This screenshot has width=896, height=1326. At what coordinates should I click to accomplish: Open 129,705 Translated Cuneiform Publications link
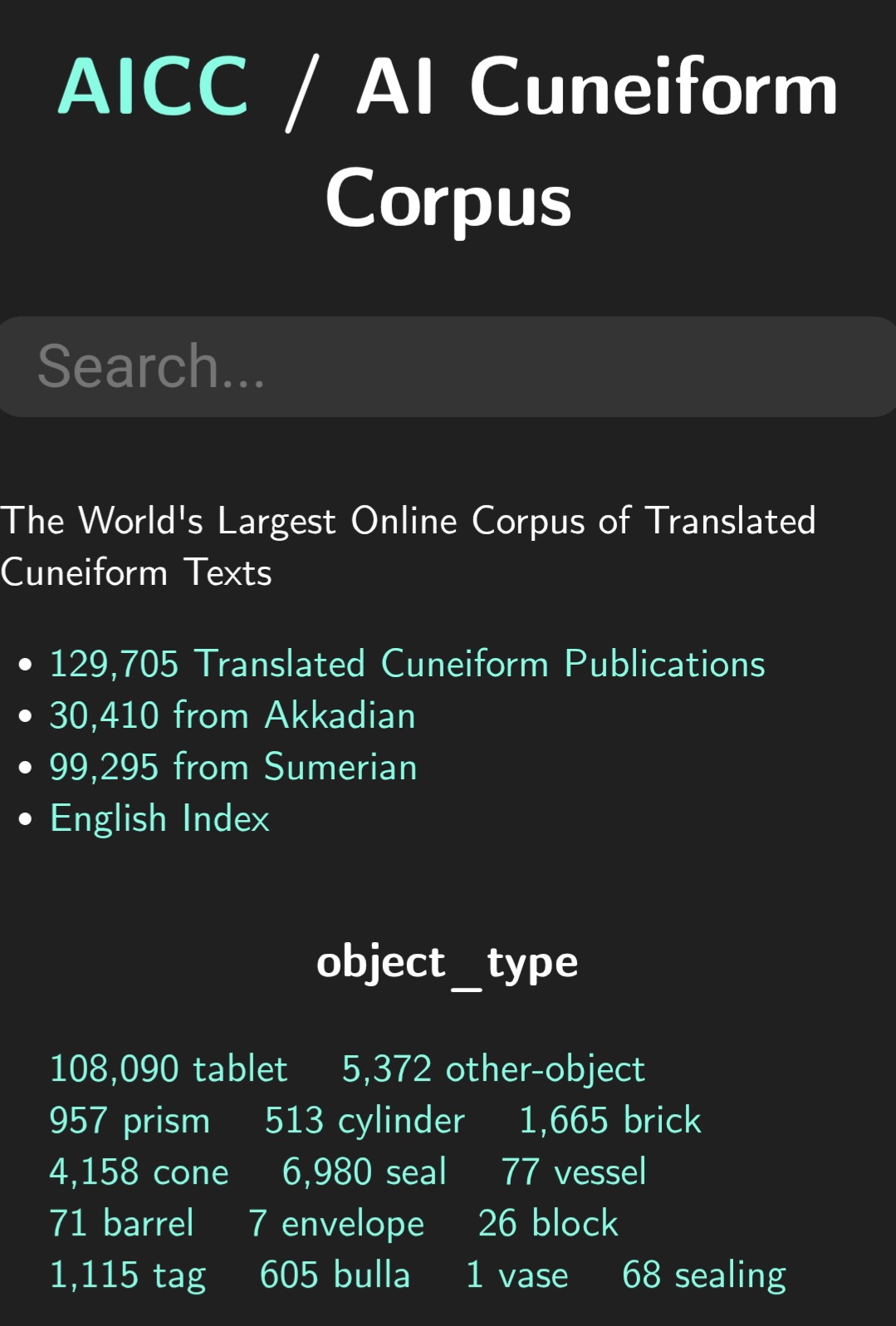point(407,664)
